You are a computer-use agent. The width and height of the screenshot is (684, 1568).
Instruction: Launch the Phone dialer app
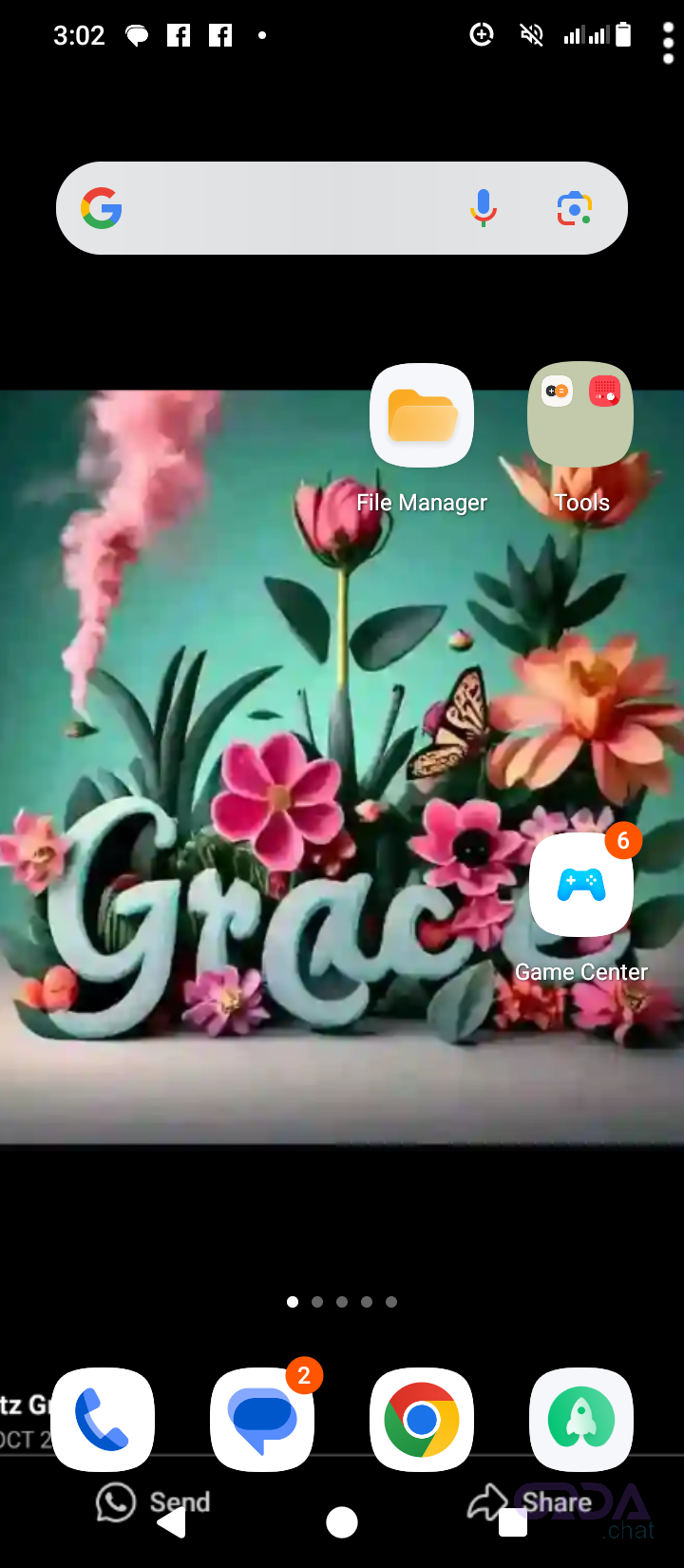103,1419
